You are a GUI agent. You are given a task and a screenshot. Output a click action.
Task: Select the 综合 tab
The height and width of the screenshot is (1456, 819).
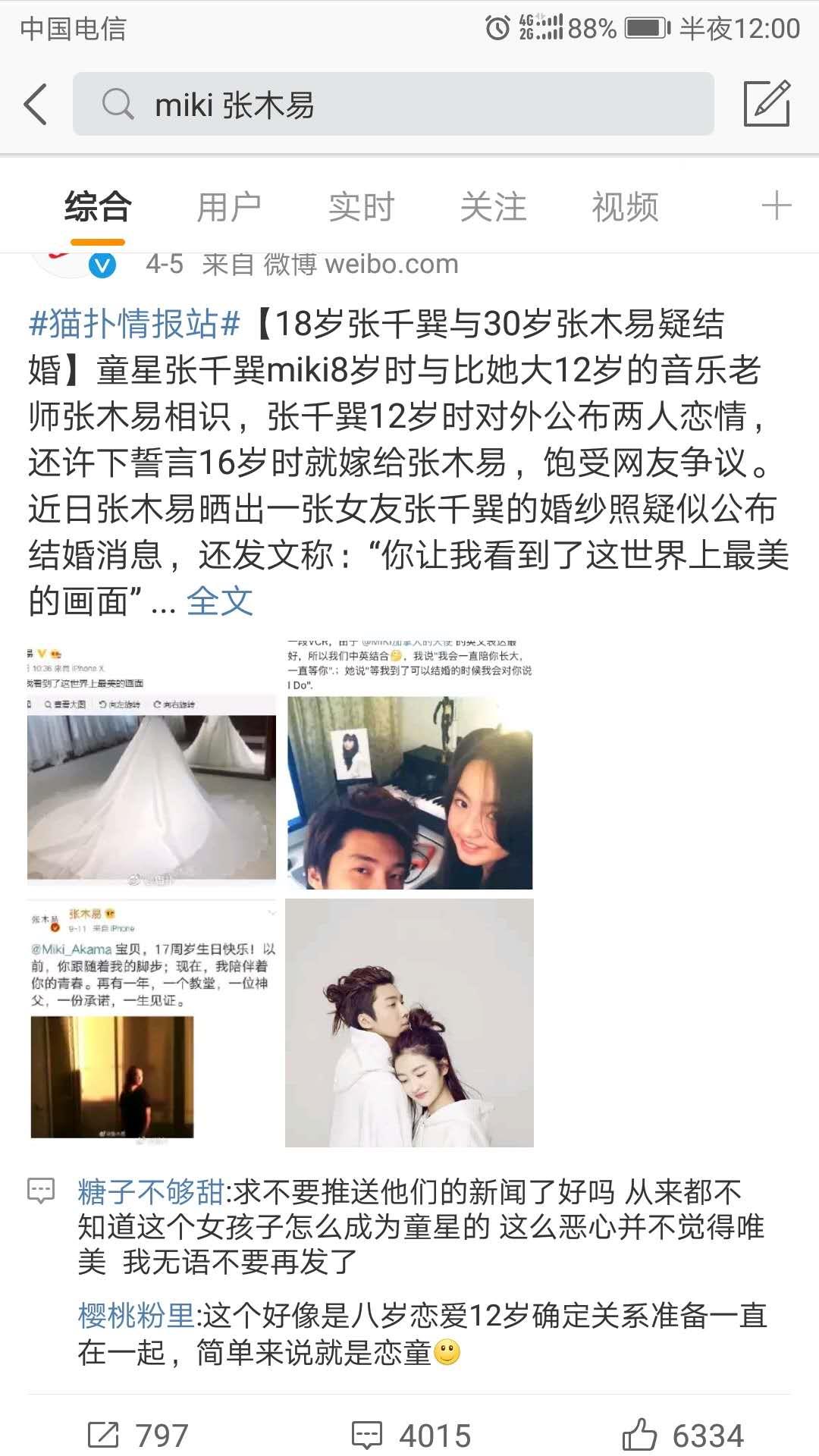click(98, 207)
